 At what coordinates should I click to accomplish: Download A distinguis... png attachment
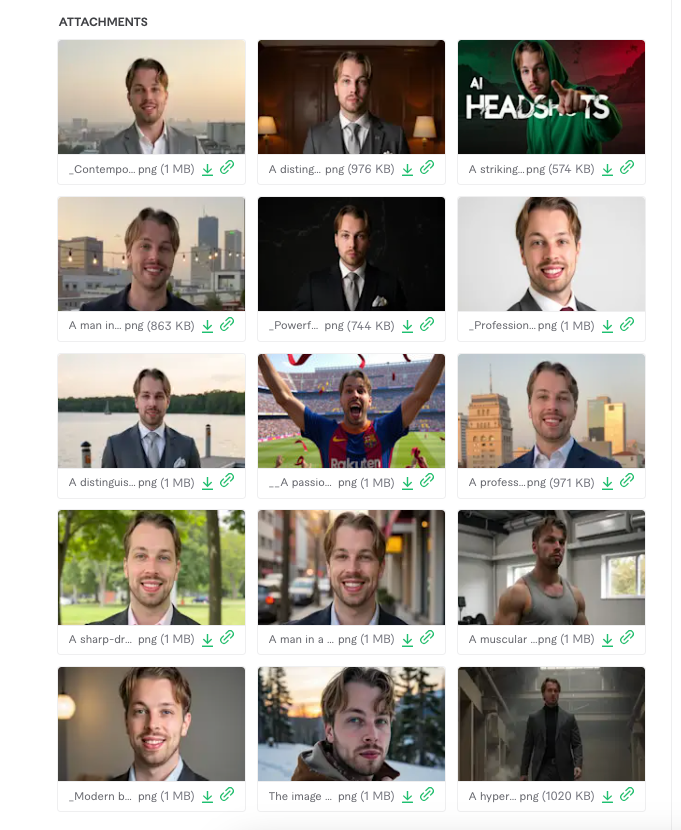point(207,482)
